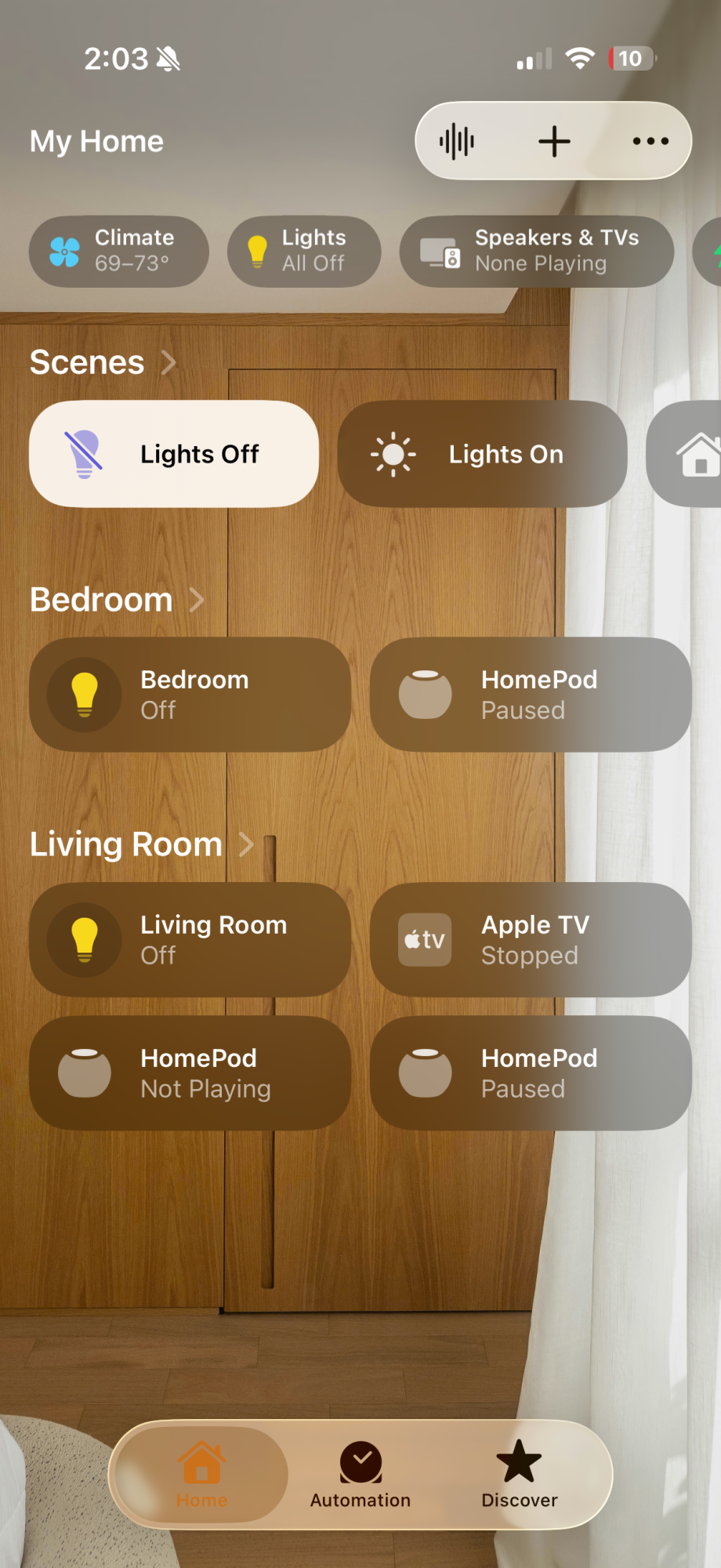Image resolution: width=721 pixels, height=1568 pixels.
Task: Activate the Lights On scene
Action: pos(482,454)
